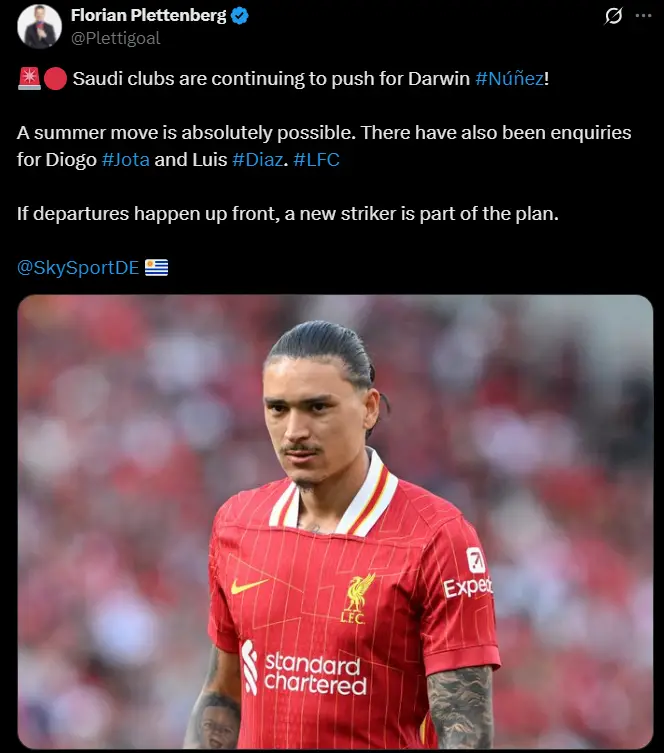The width and height of the screenshot is (664, 753).
Task: View the attached player photo
Action: tap(335, 520)
